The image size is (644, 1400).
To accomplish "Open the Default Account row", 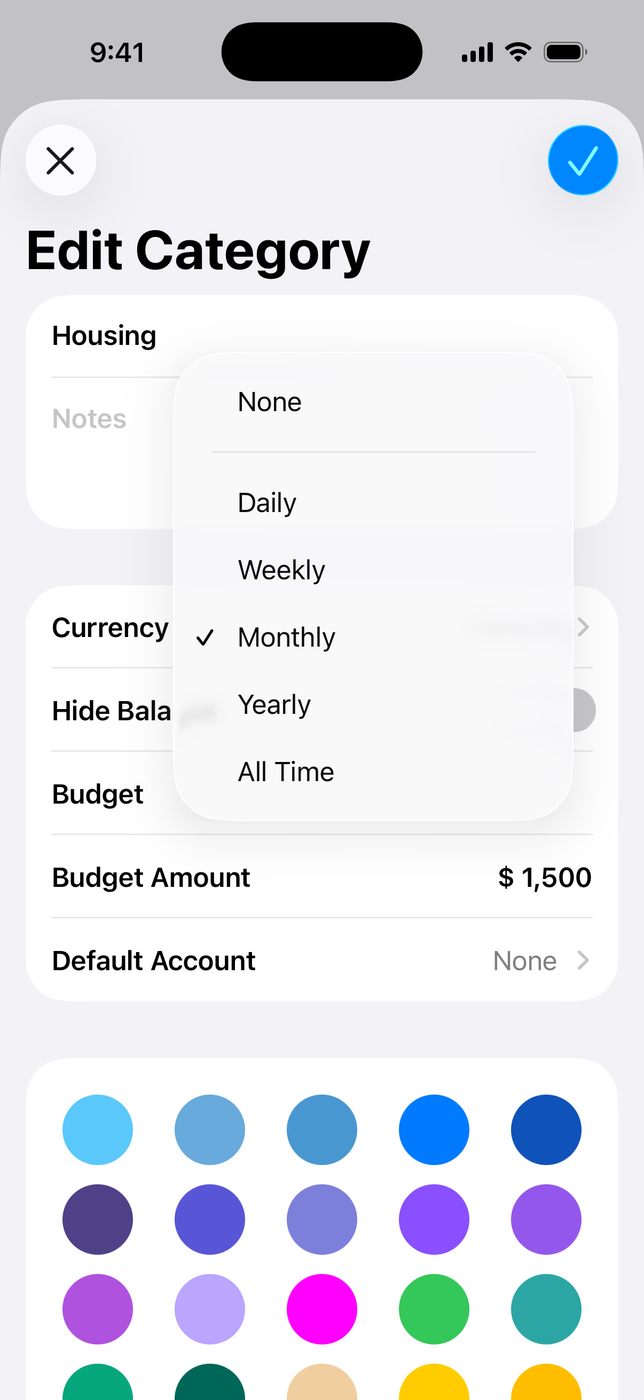I will click(x=322, y=960).
